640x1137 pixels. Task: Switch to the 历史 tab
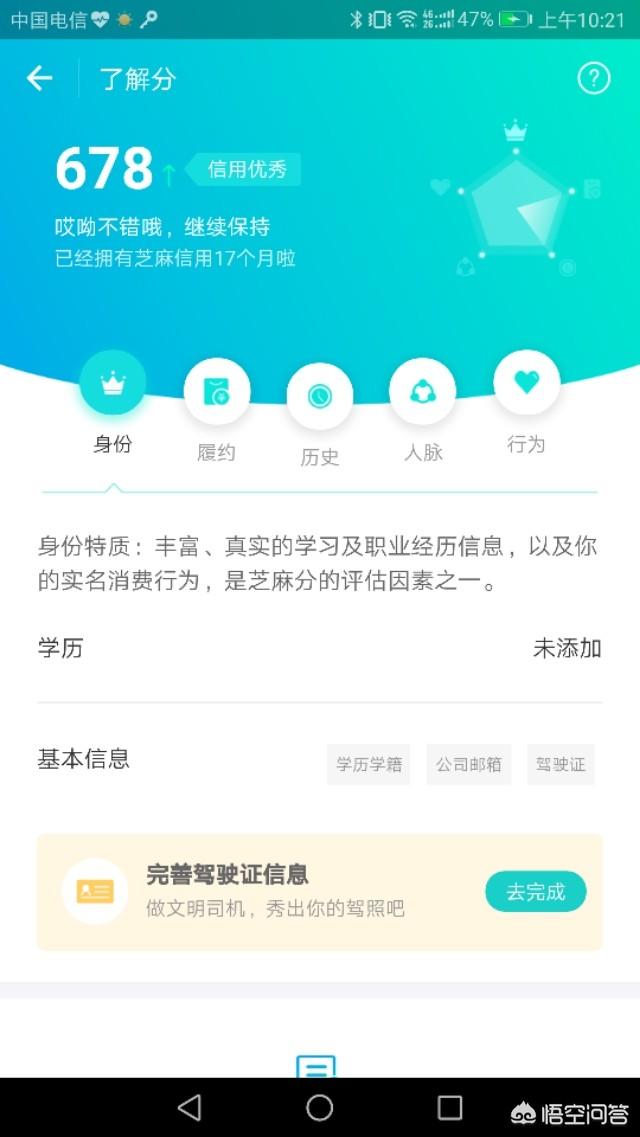pos(319,396)
